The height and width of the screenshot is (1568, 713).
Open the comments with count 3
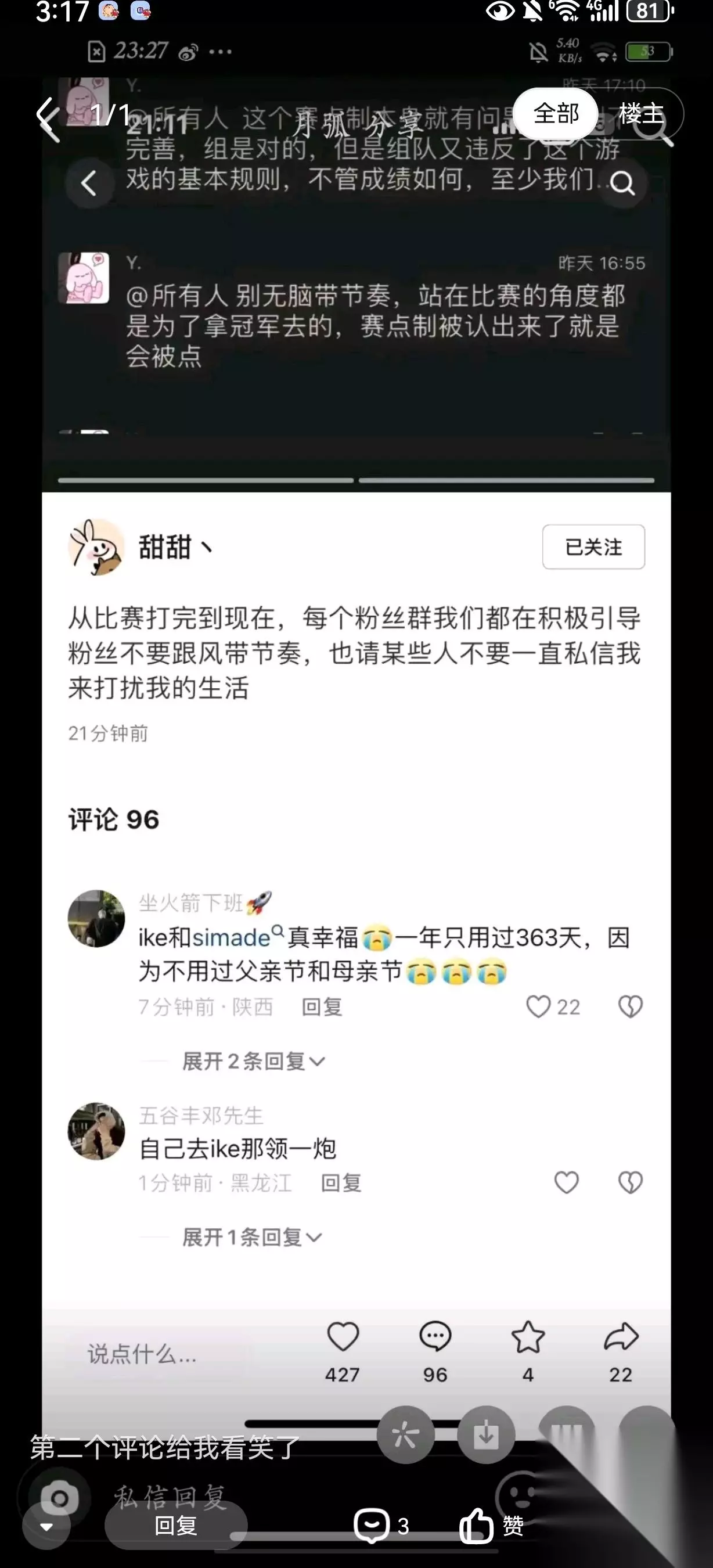[381, 1526]
